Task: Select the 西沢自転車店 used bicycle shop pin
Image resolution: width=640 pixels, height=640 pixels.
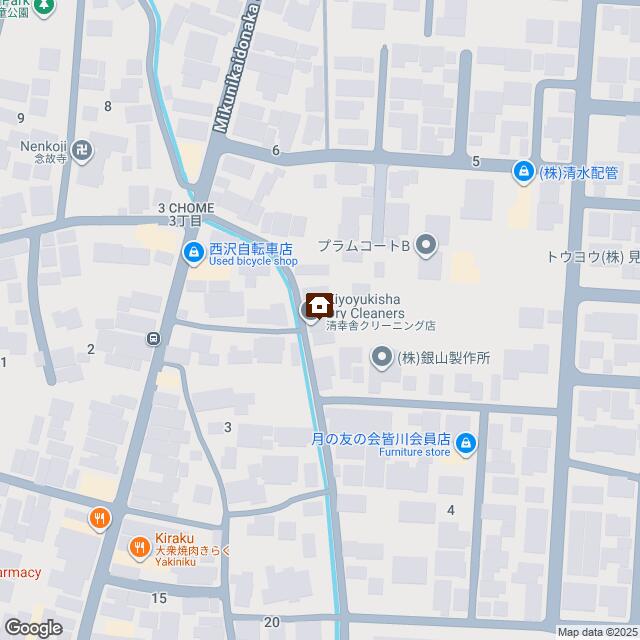Action: point(191,256)
